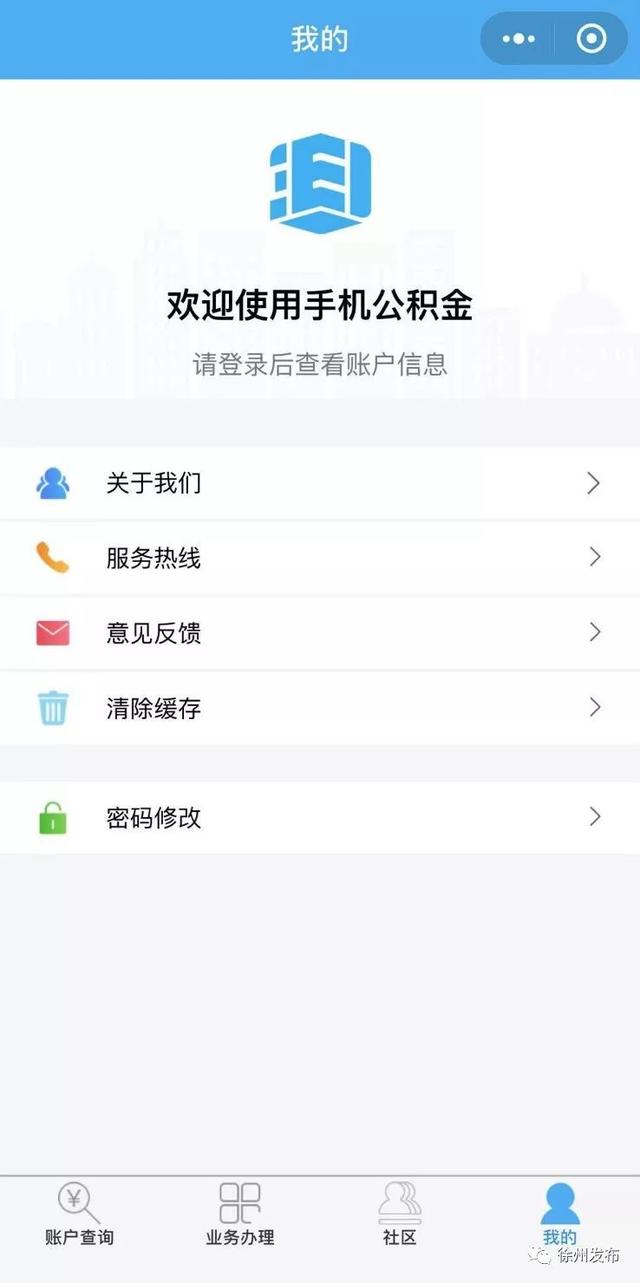Switch to the 社区 tab
The height and width of the screenshot is (1283, 640).
pyautogui.click(x=400, y=1214)
